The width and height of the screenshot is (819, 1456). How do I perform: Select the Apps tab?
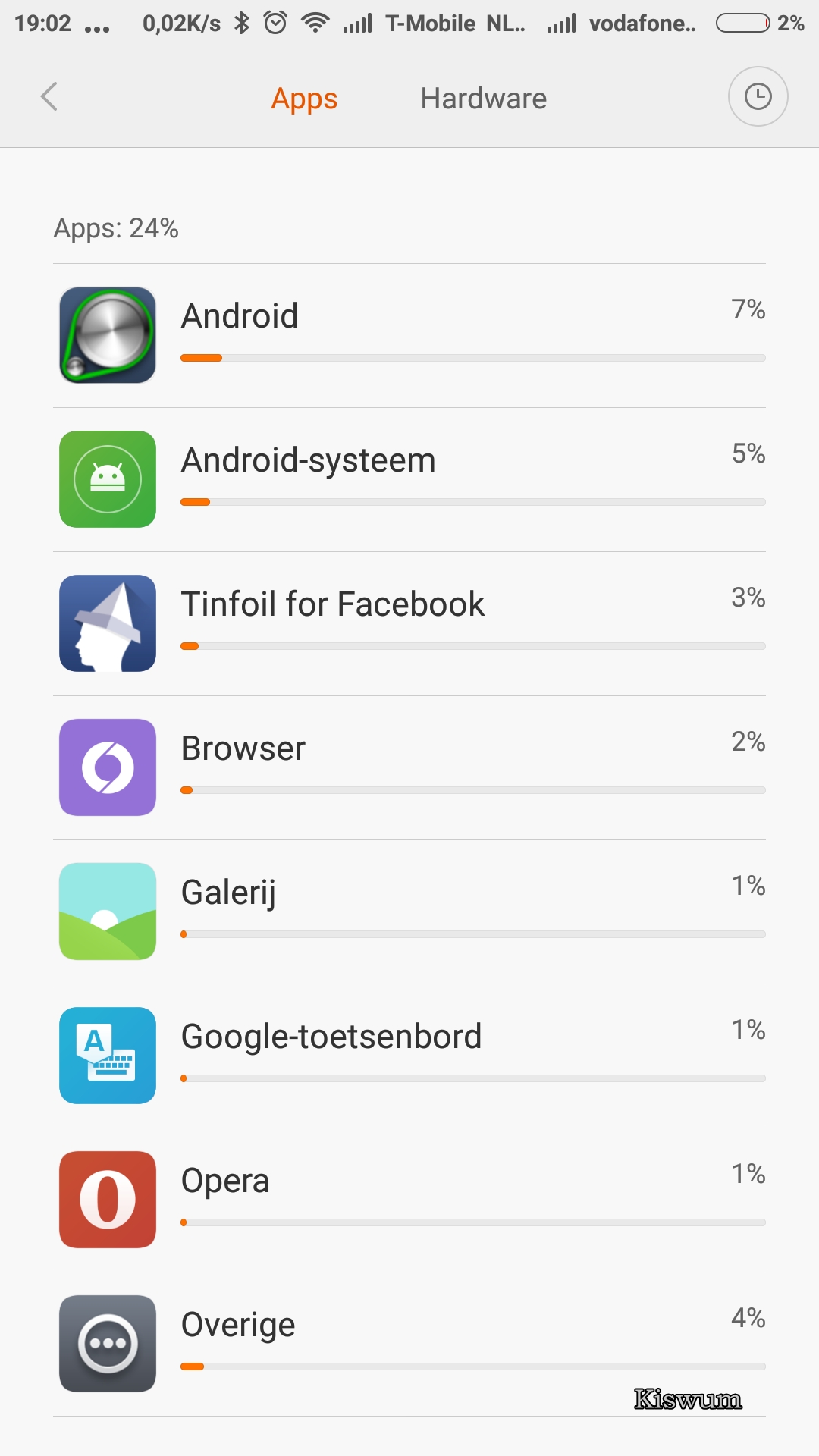pos(304,99)
